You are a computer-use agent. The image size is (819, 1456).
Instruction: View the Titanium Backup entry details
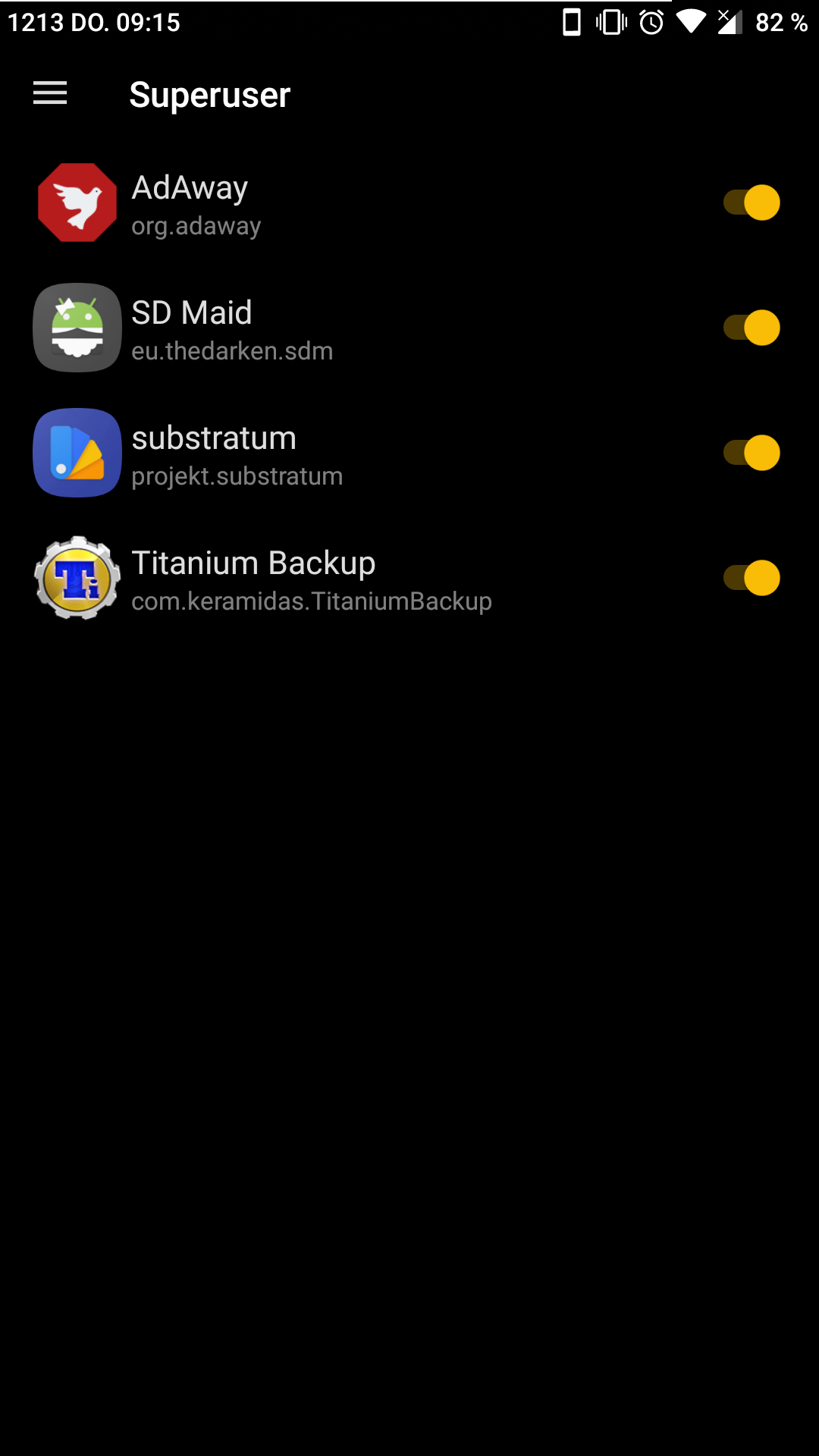(x=303, y=579)
